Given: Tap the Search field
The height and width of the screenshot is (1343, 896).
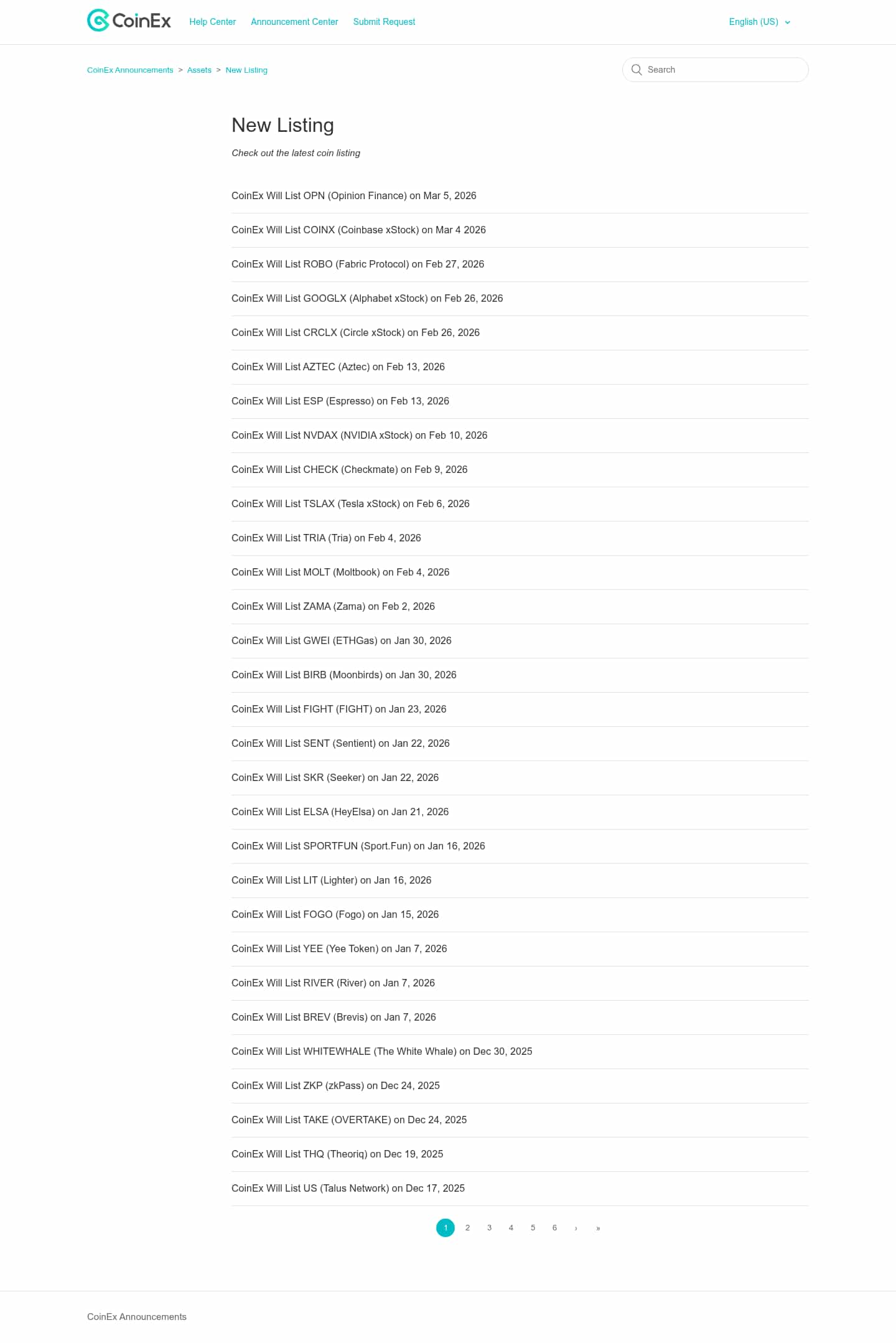Looking at the screenshot, I should 722,70.
